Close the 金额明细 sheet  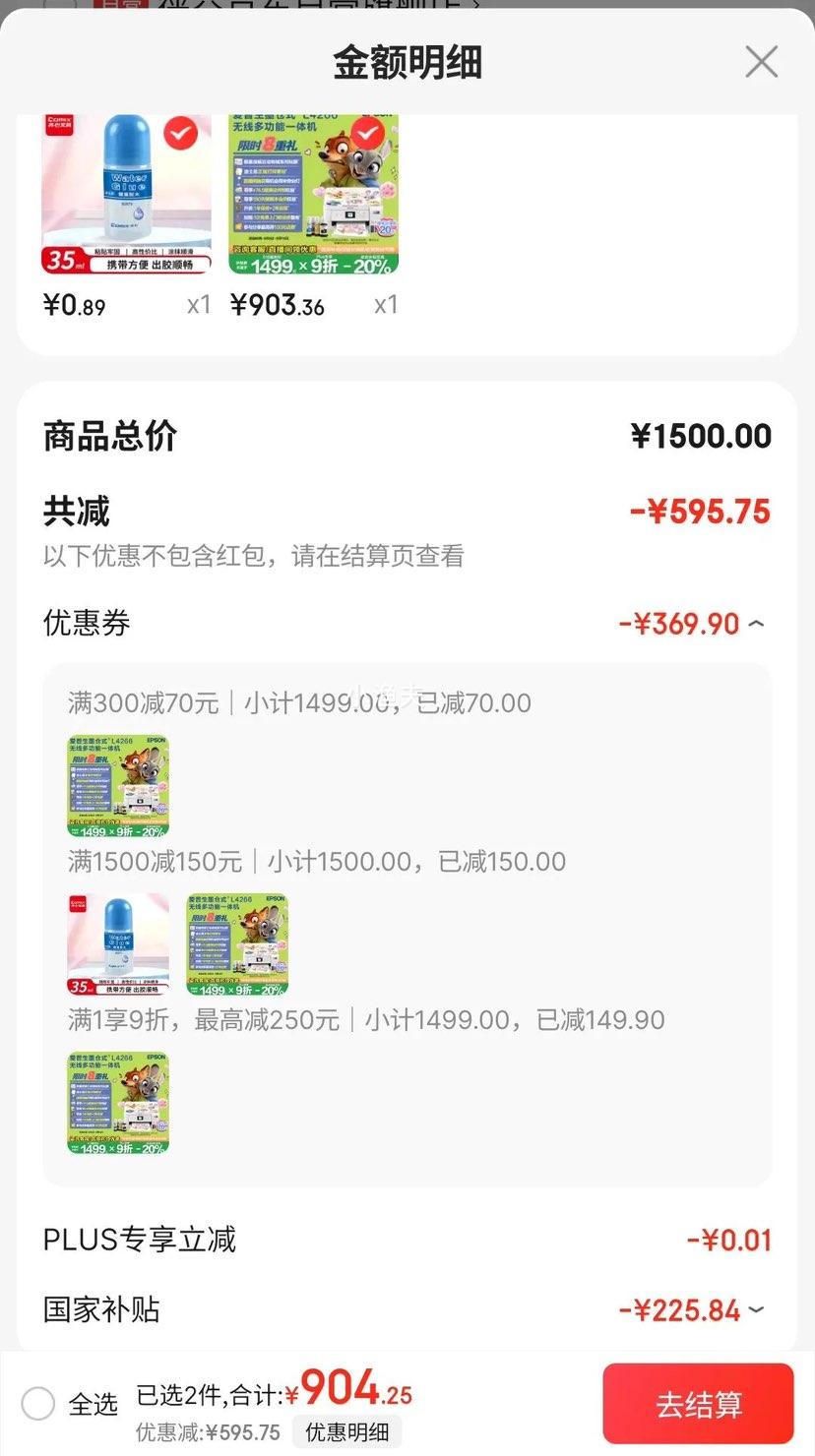click(x=761, y=62)
